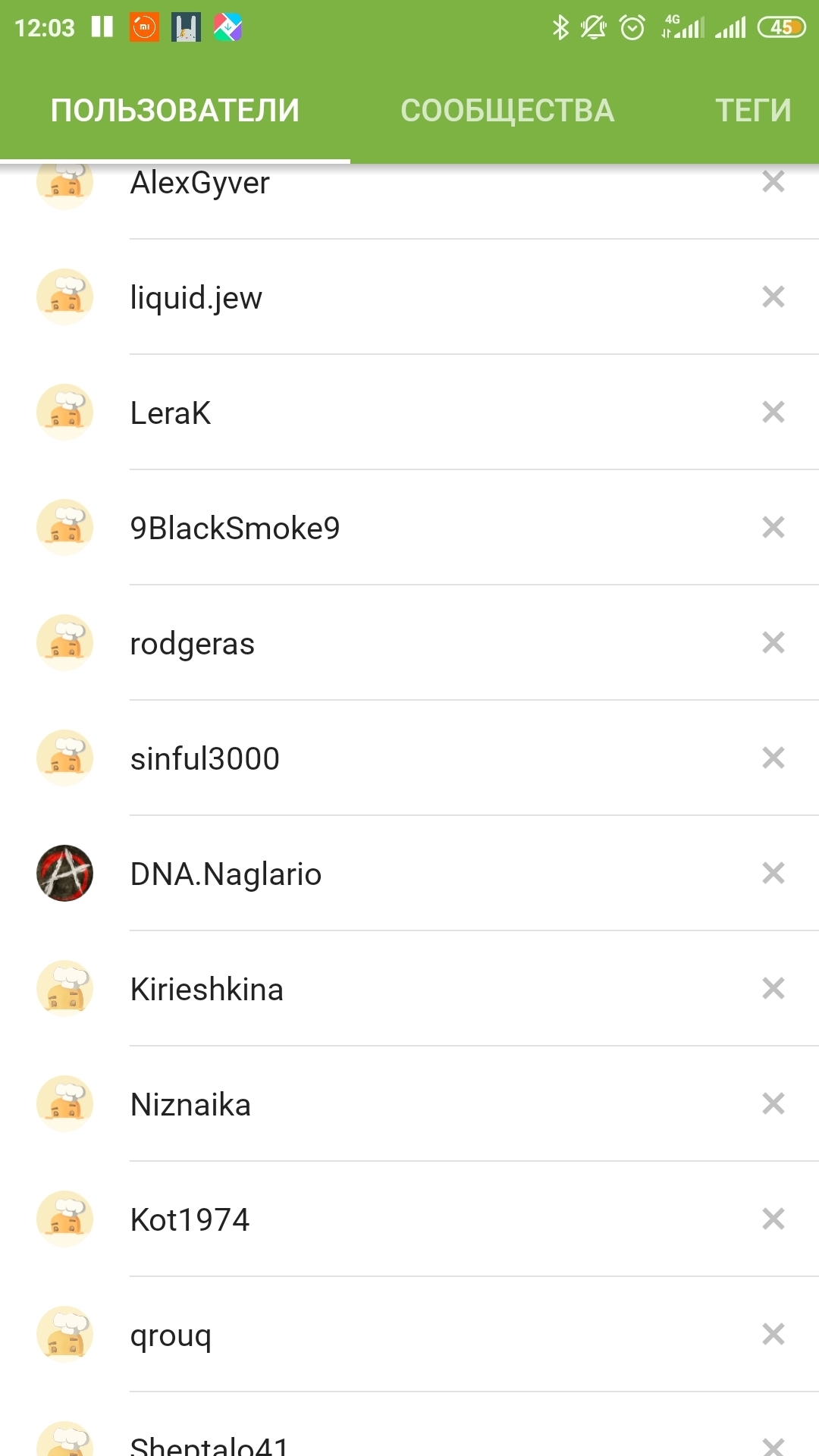The image size is (819, 1456).
Task: Switch to the Сообщества tab
Action: click(507, 111)
